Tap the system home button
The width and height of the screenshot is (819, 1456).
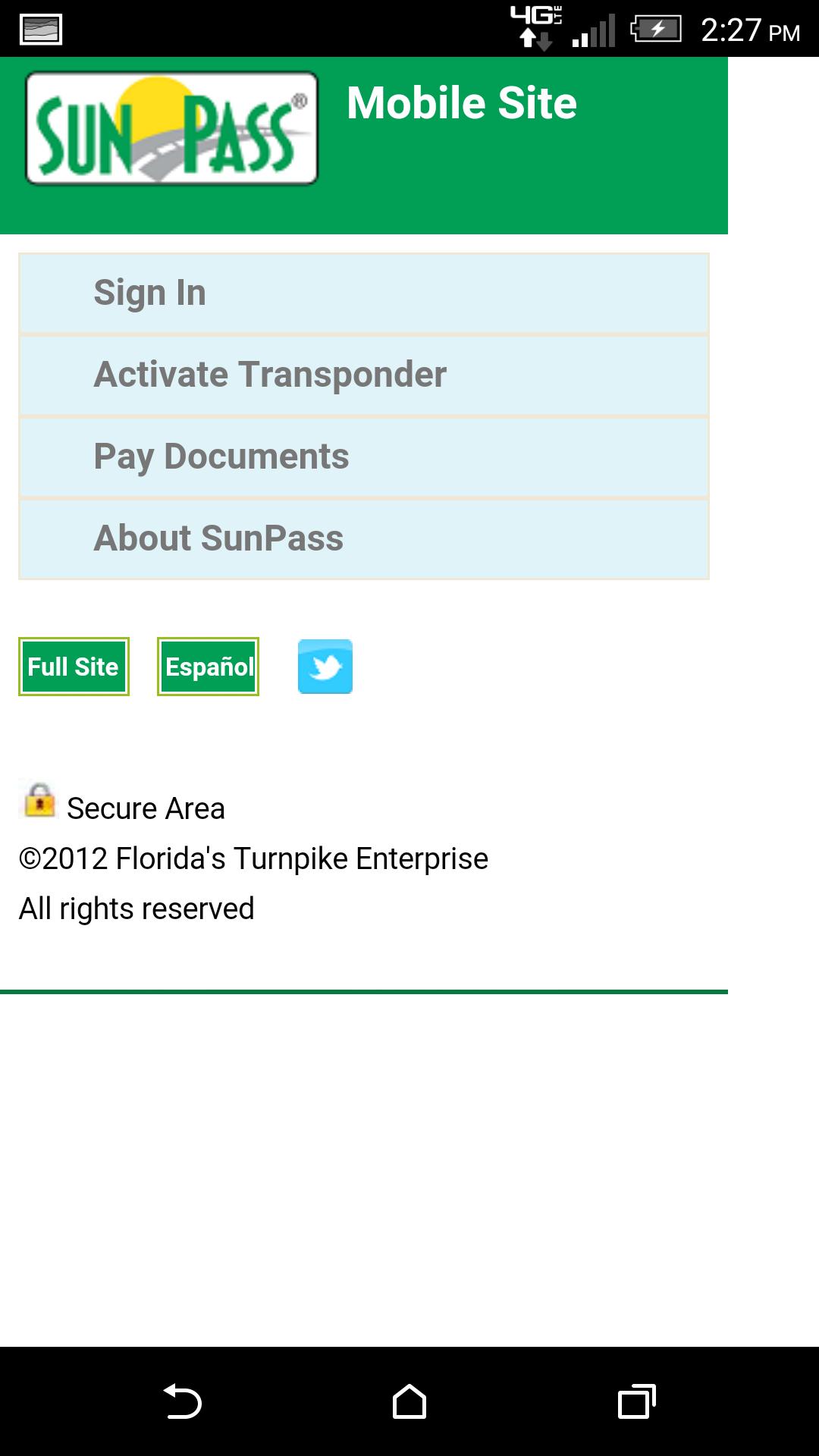(x=409, y=1401)
